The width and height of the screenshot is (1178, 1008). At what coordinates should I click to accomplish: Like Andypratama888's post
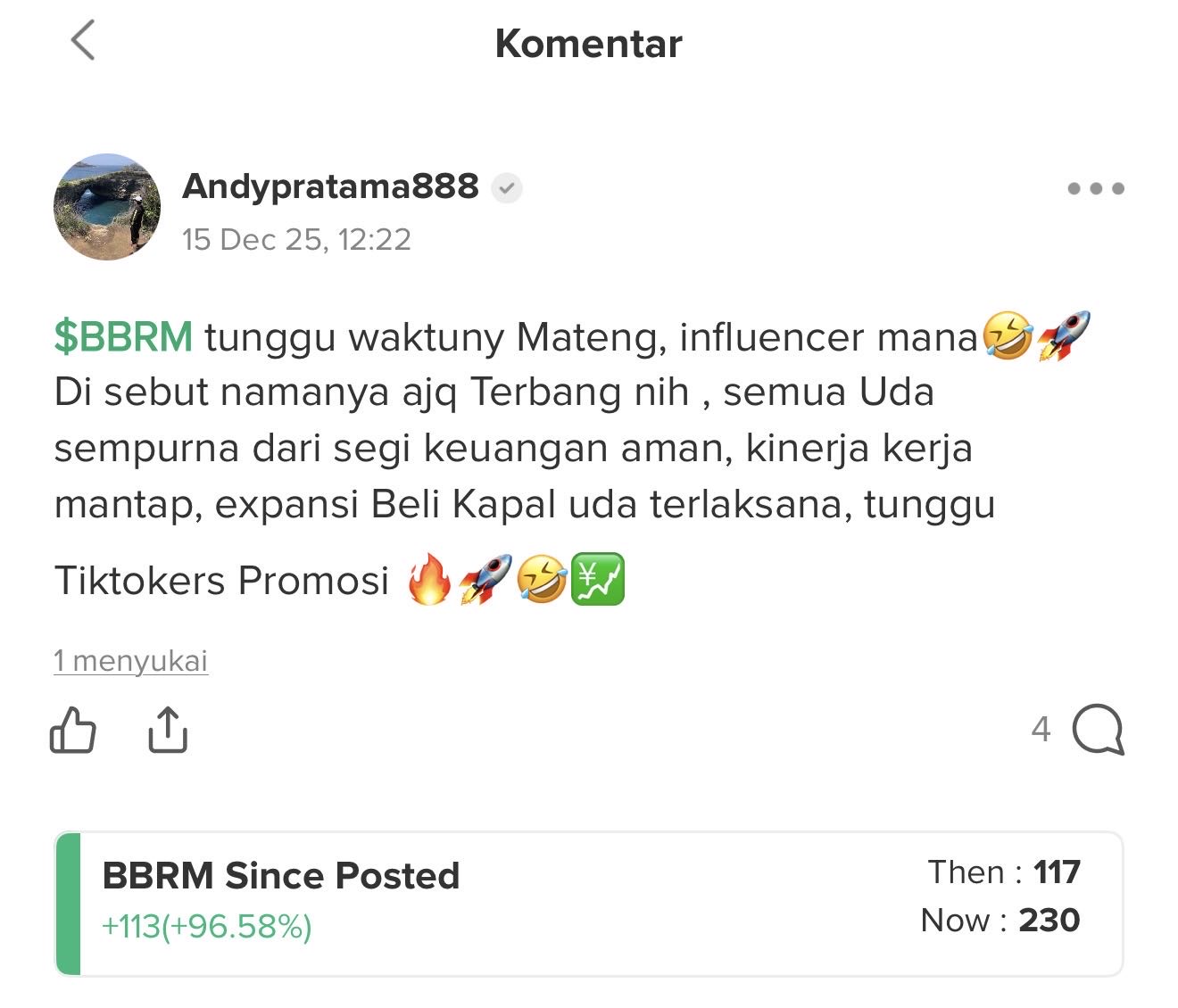[x=72, y=731]
